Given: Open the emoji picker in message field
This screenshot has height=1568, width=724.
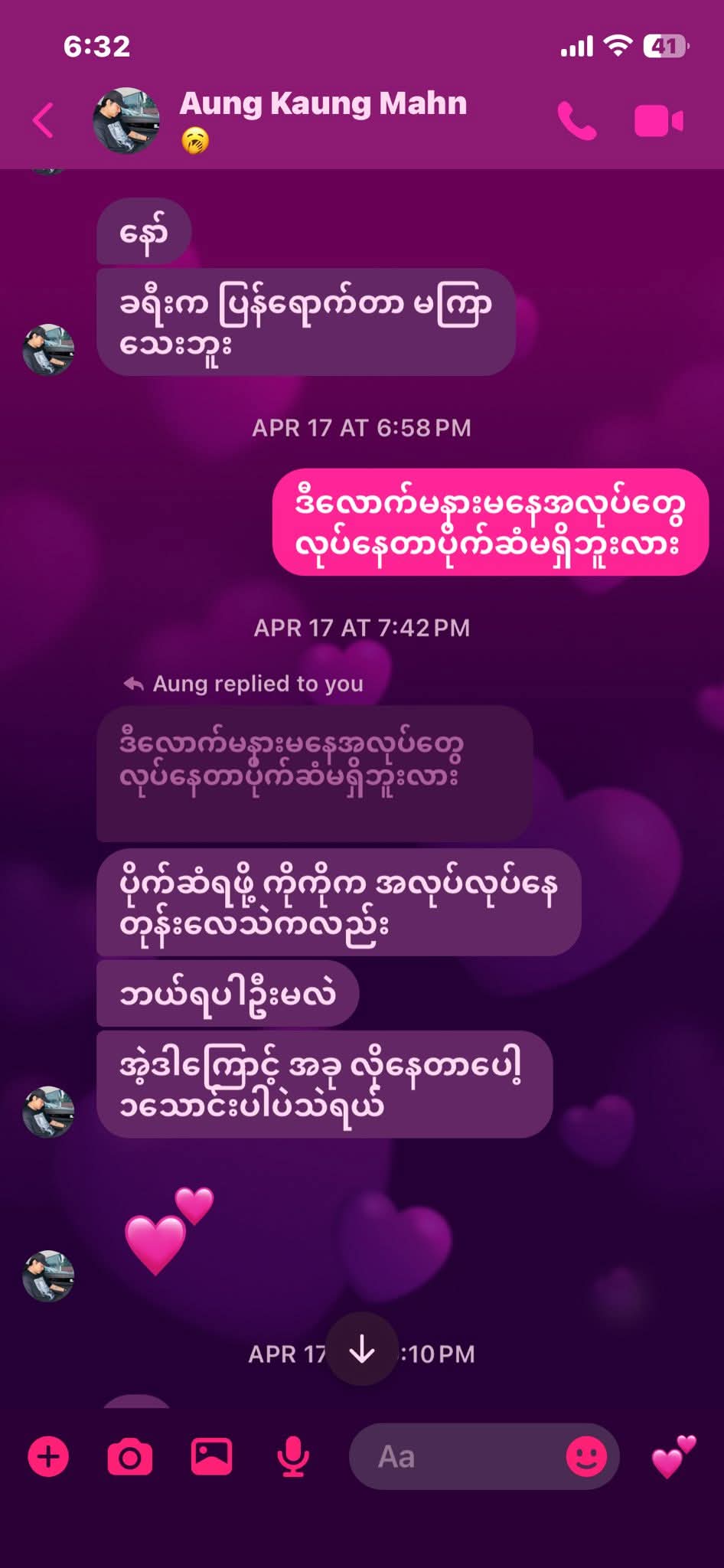Looking at the screenshot, I should pos(586,1456).
